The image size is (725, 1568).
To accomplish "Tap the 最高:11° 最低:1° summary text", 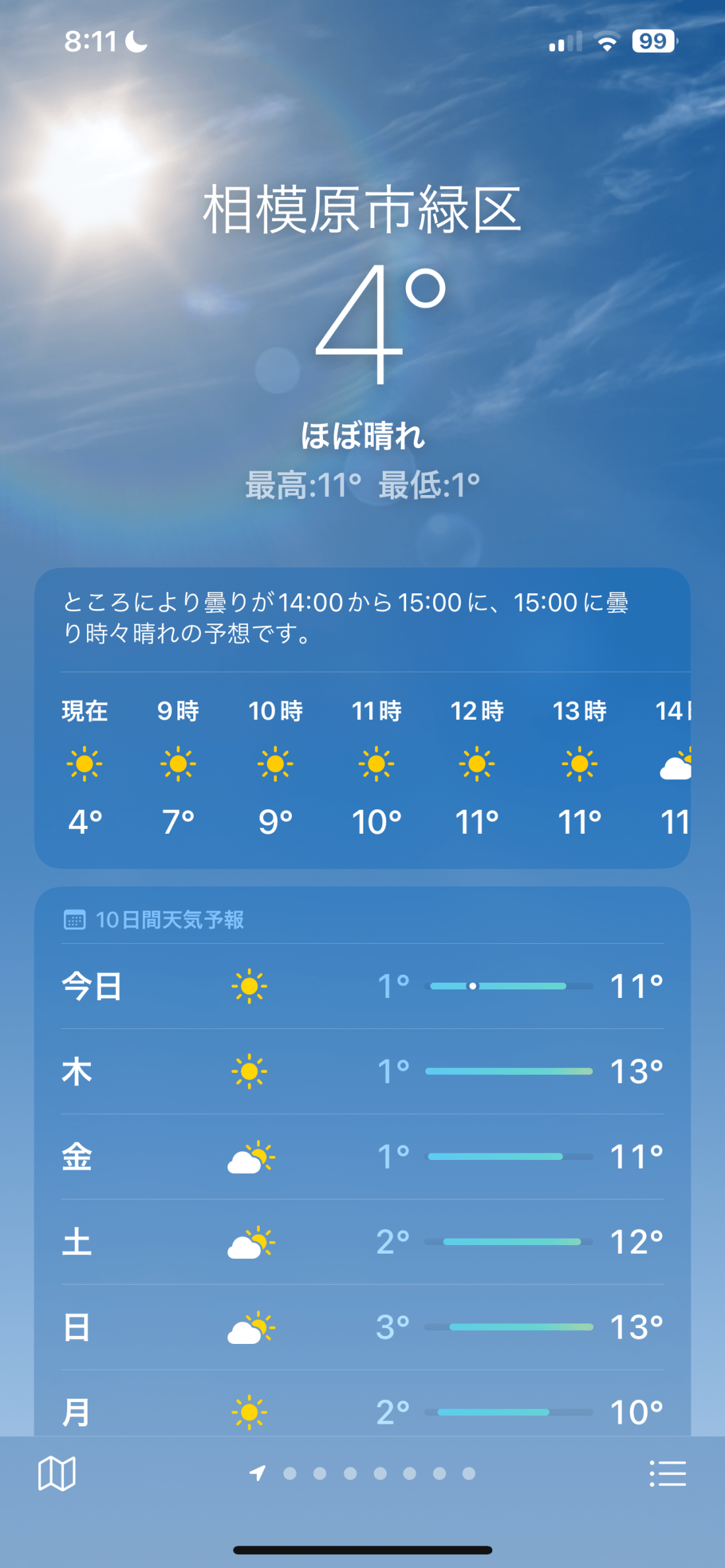I will click(x=362, y=484).
